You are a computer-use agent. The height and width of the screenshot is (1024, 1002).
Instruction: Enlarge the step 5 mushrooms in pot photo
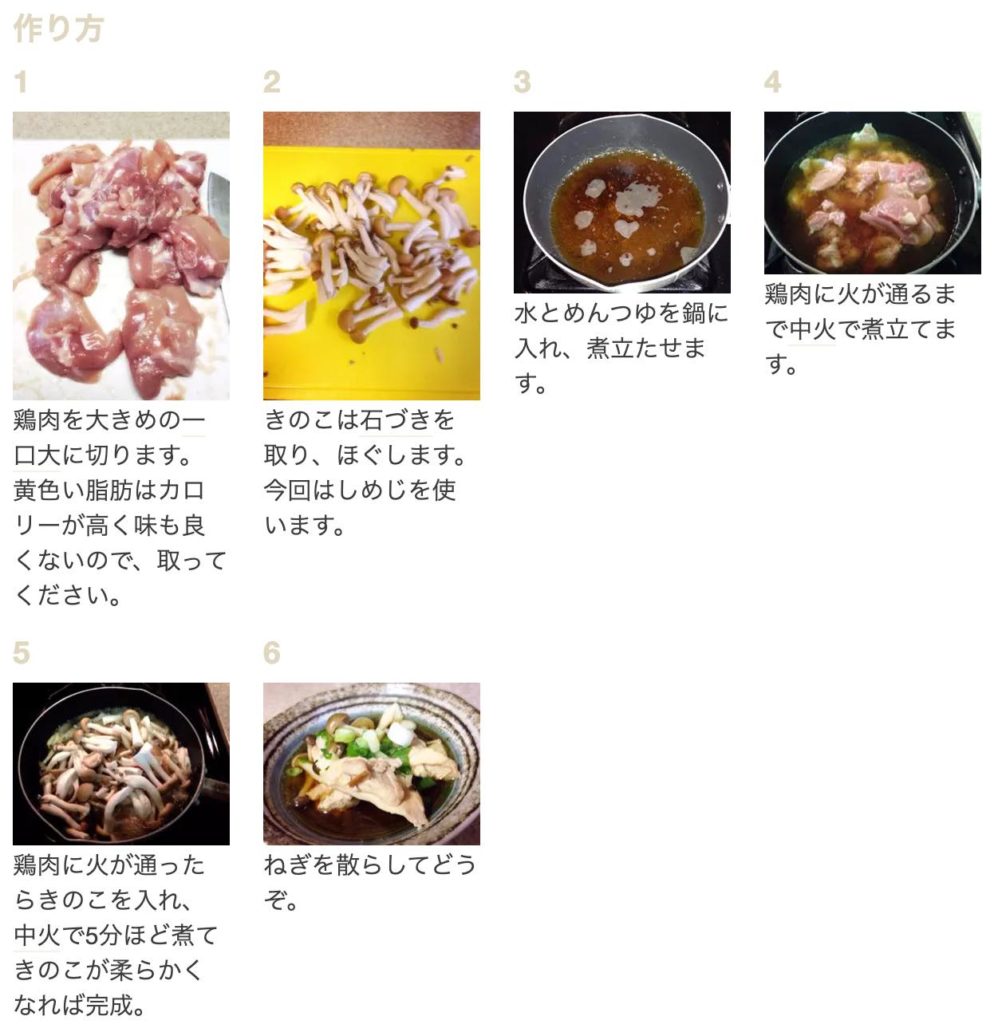click(x=121, y=763)
